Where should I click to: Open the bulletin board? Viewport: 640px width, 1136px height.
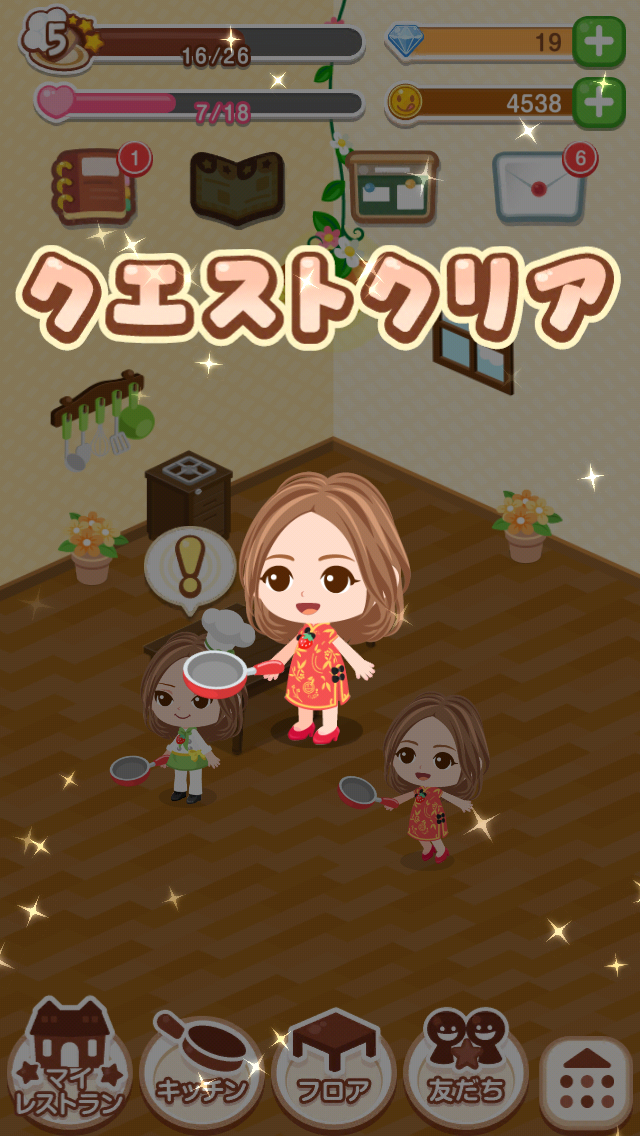393,188
